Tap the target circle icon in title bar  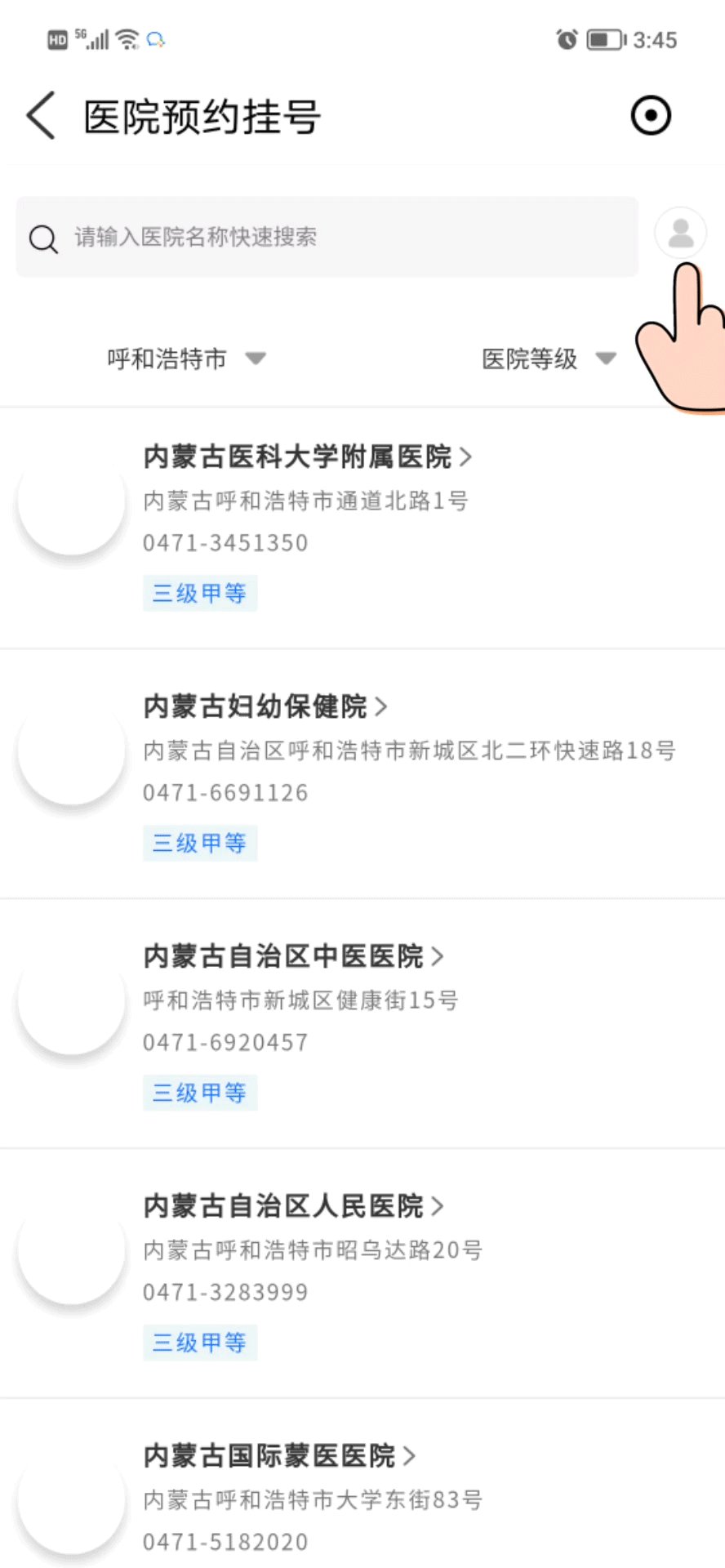coord(651,115)
